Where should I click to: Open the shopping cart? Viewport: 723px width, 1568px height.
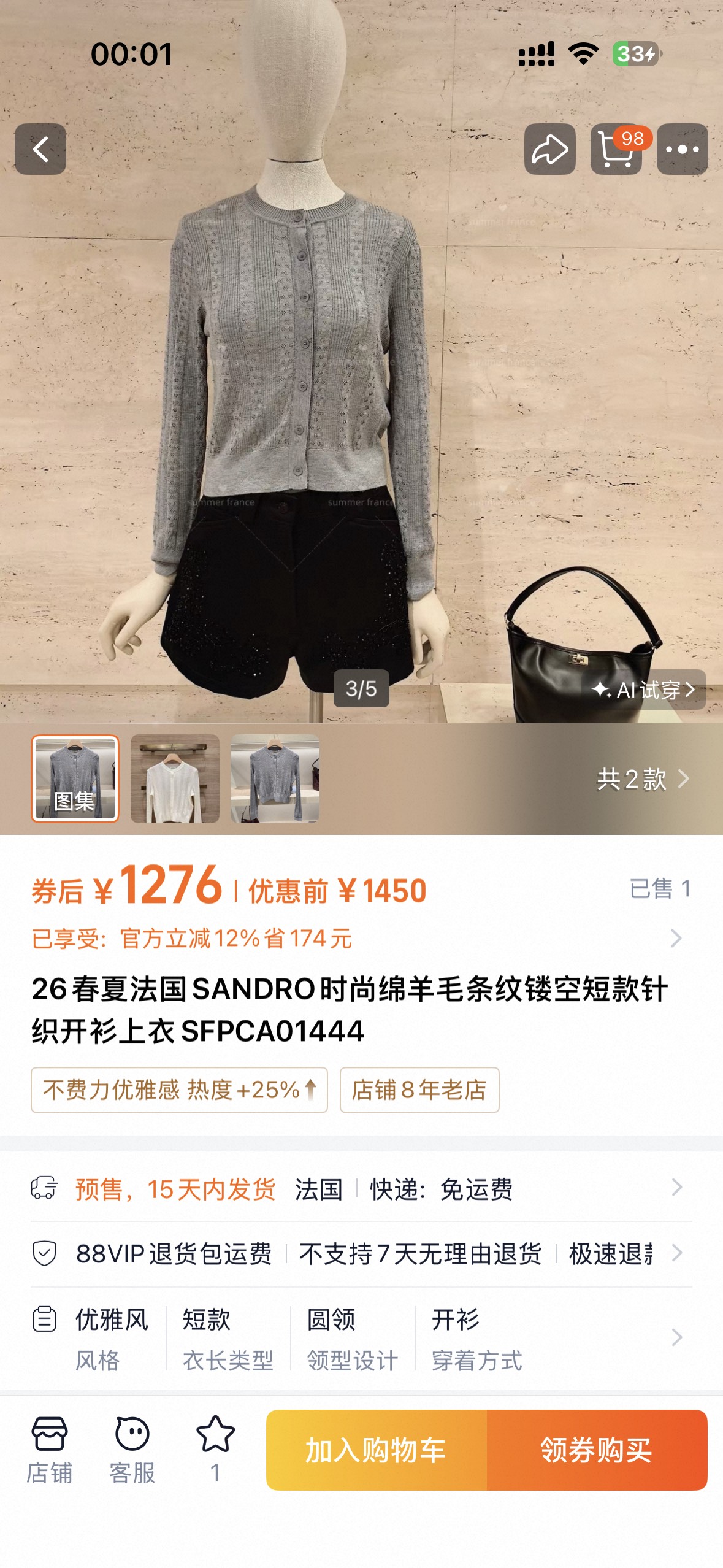616,149
